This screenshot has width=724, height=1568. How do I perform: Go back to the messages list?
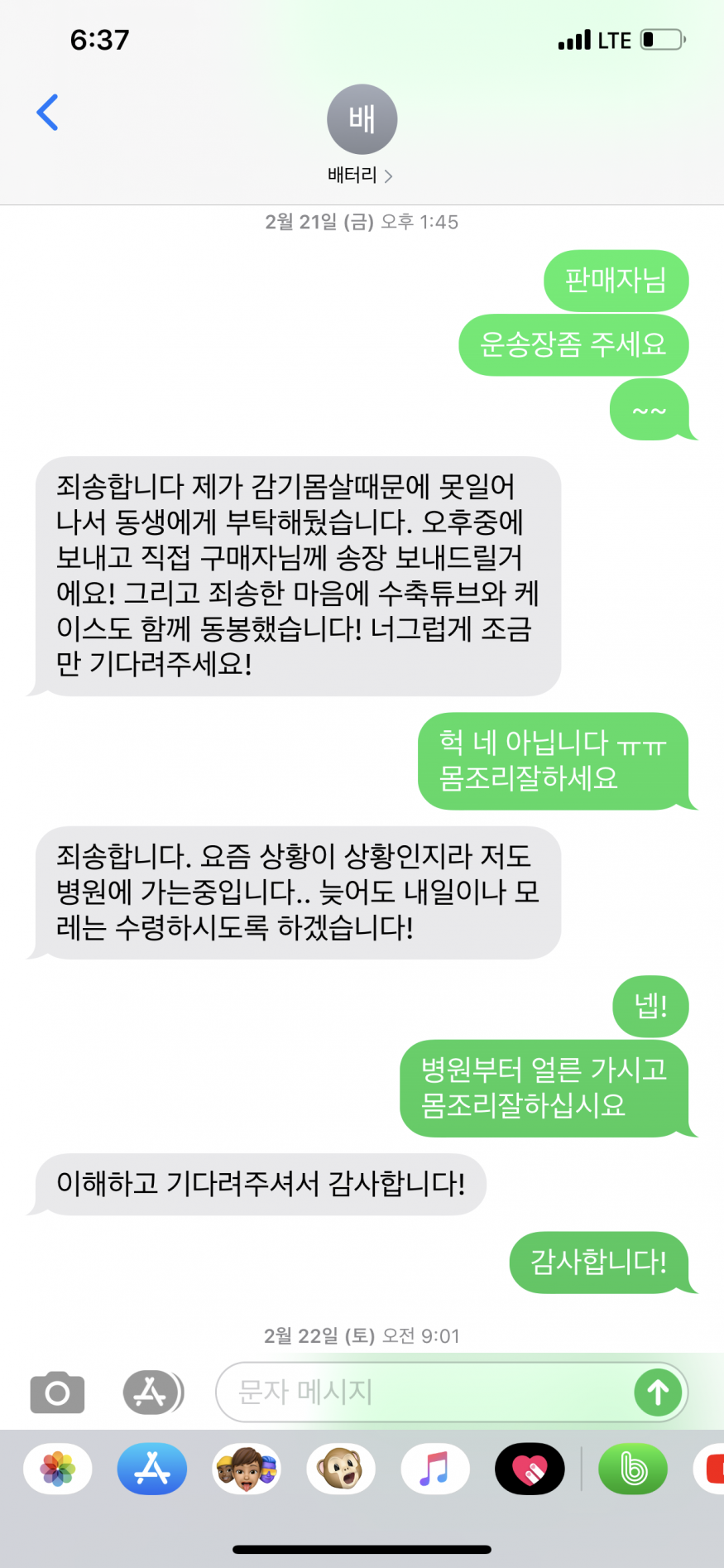point(48,113)
